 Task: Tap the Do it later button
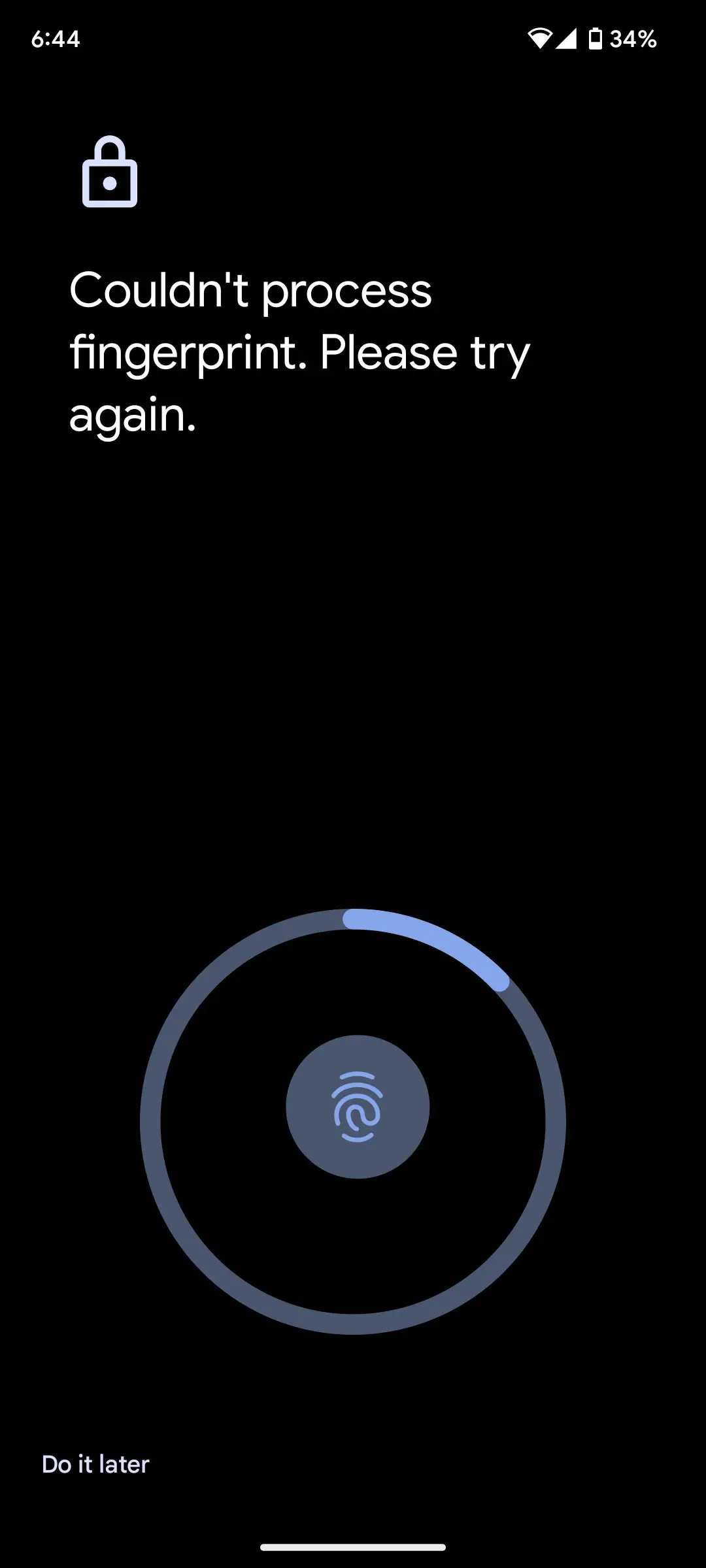click(95, 1464)
